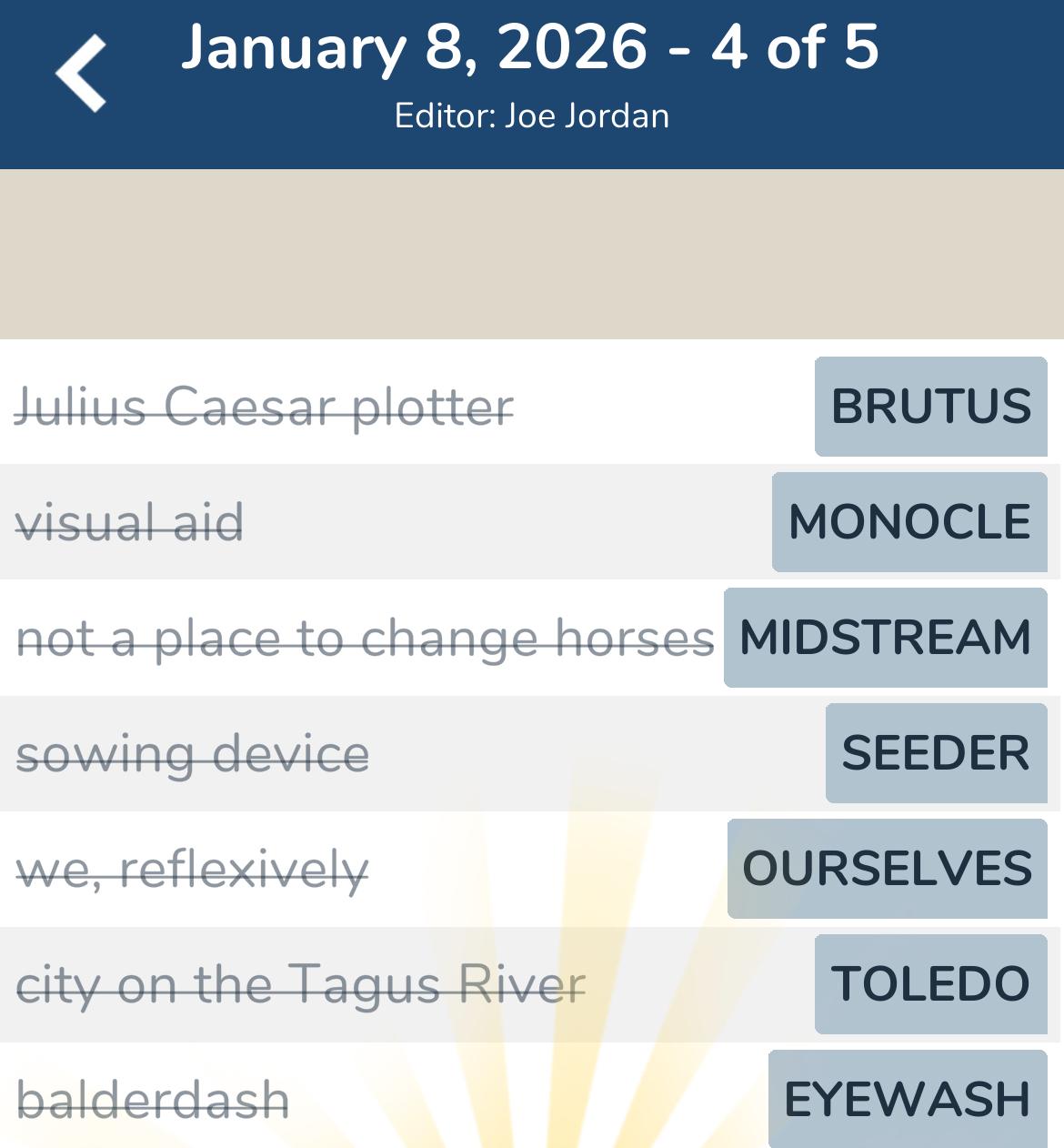Select the MONOCLE answer tile
The height and width of the screenshot is (1148, 1064).
tap(908, 523)
